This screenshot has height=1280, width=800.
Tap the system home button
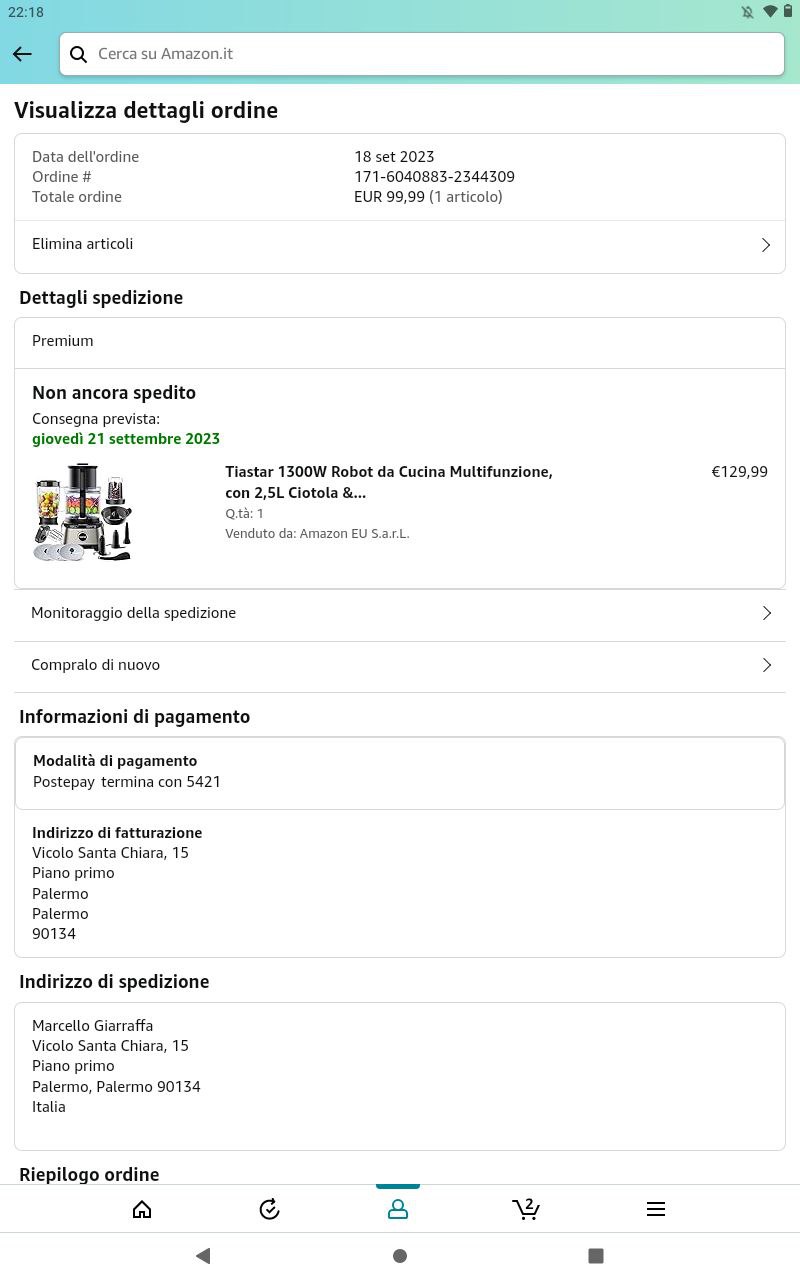coord(400,1256)
